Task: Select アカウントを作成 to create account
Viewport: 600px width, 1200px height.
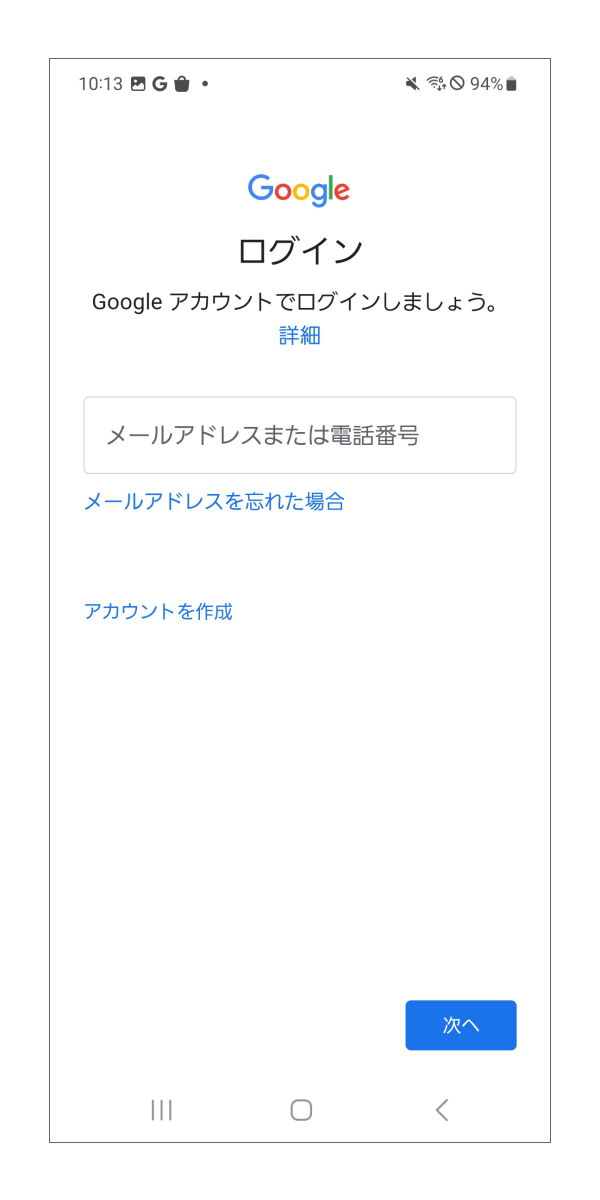Action: point(158,611)
